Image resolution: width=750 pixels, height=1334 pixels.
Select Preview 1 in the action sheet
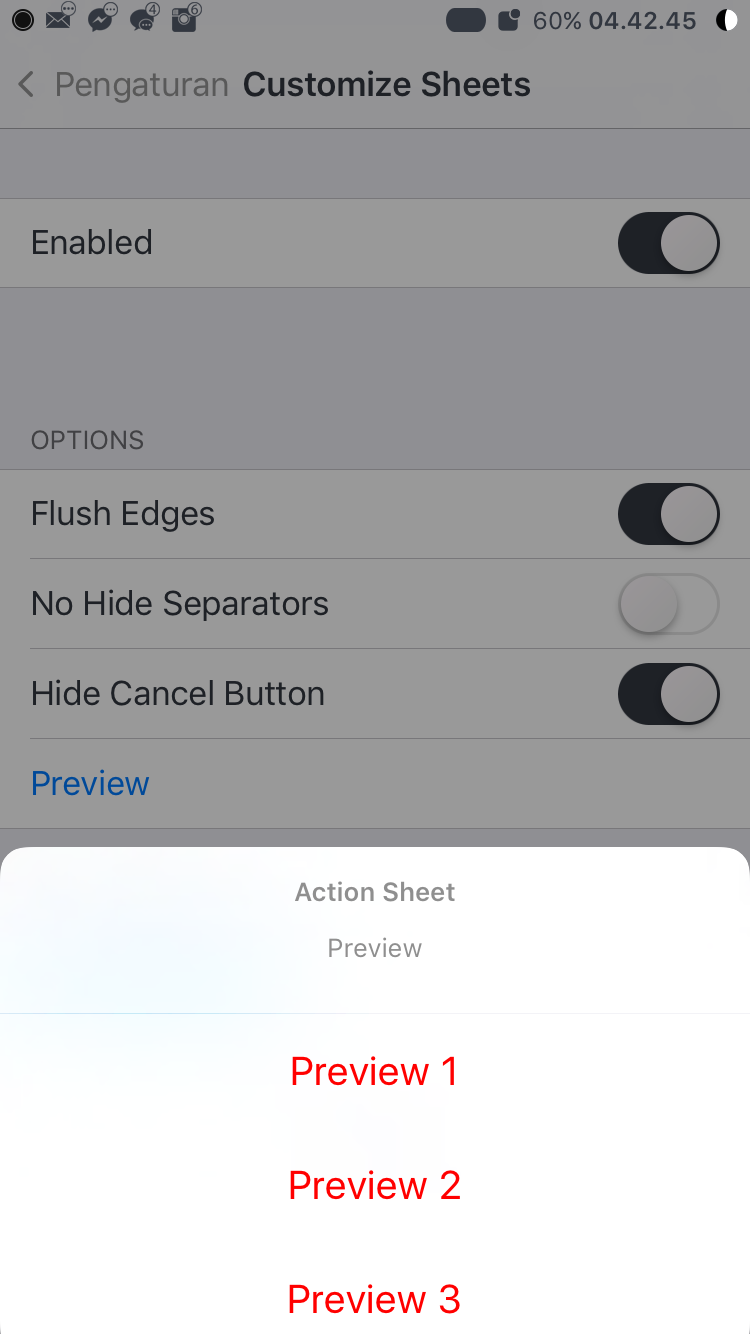coord(374,1071)
